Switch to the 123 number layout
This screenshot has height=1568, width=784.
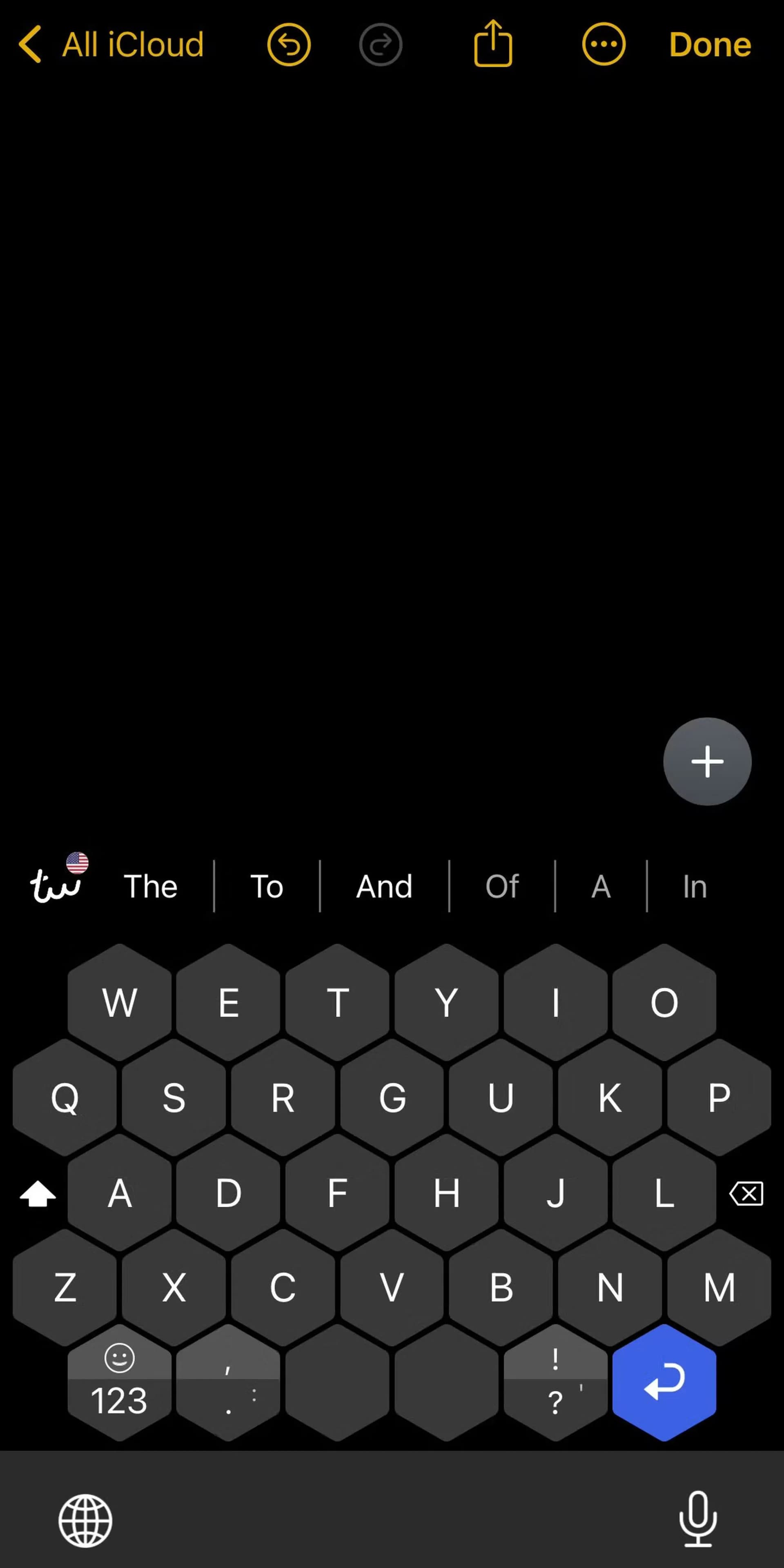point(119,1400)
